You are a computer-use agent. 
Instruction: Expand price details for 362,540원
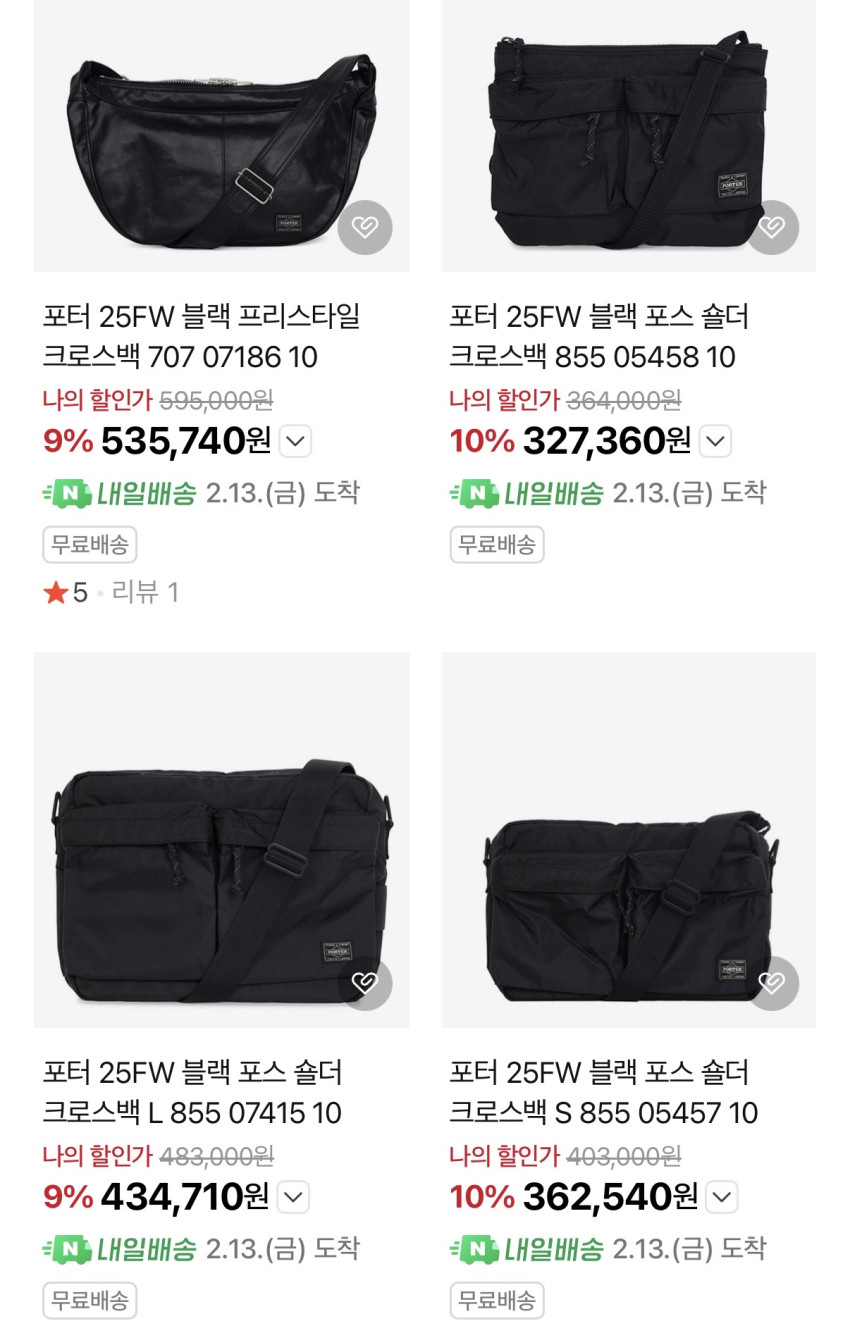721,1197
